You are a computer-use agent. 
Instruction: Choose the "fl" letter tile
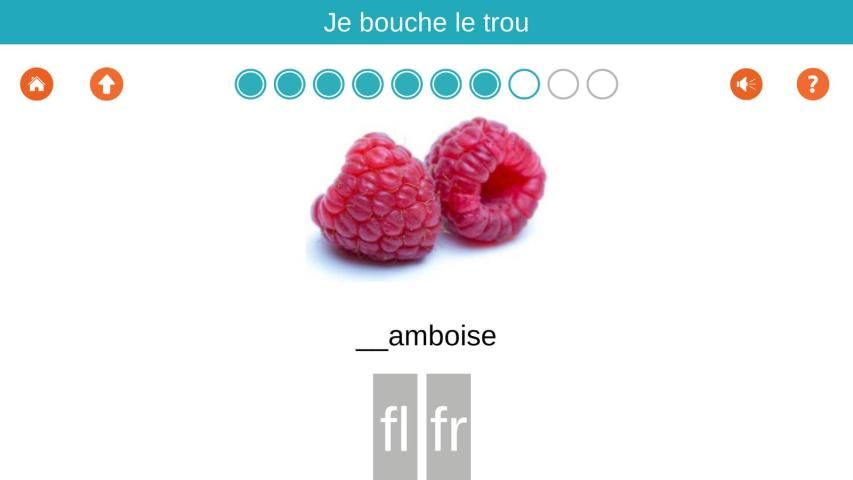point(395,427)
